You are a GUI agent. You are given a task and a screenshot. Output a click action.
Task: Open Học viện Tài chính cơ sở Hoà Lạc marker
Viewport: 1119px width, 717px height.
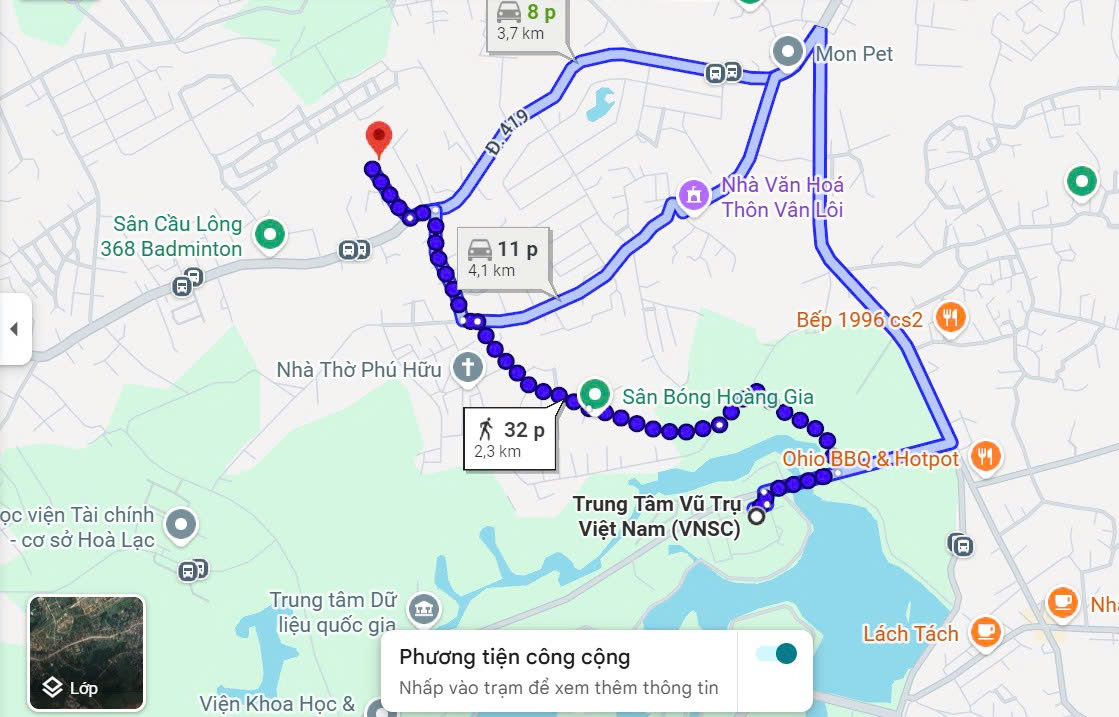click(181, 523)
